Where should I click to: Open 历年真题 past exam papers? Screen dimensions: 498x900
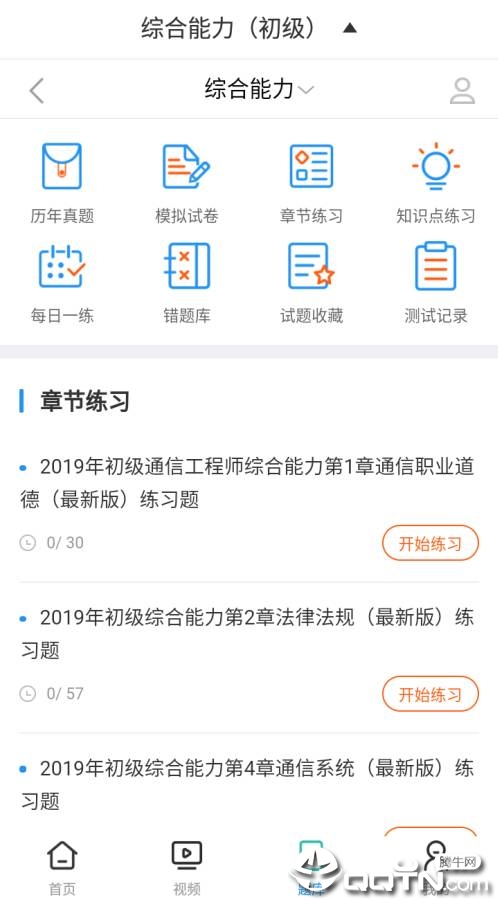(62, 184)
